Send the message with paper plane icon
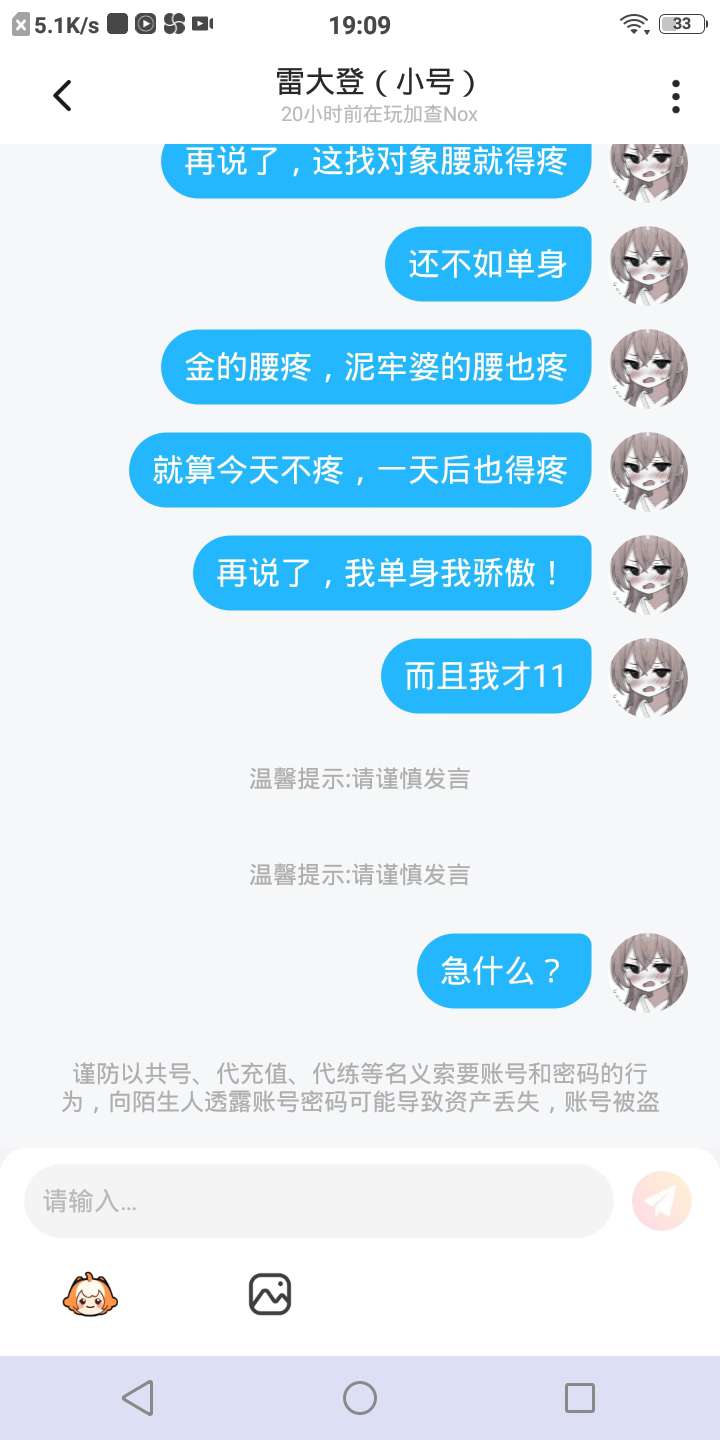 [x=662, y=1201]
